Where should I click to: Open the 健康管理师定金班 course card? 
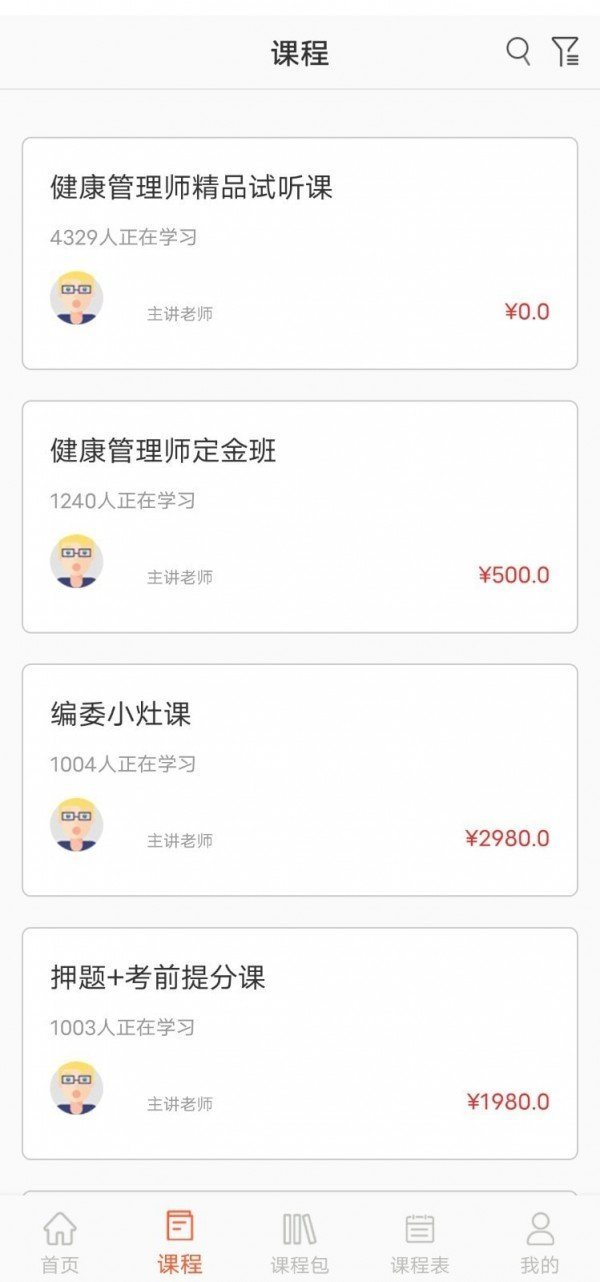[x=300, y=516]
